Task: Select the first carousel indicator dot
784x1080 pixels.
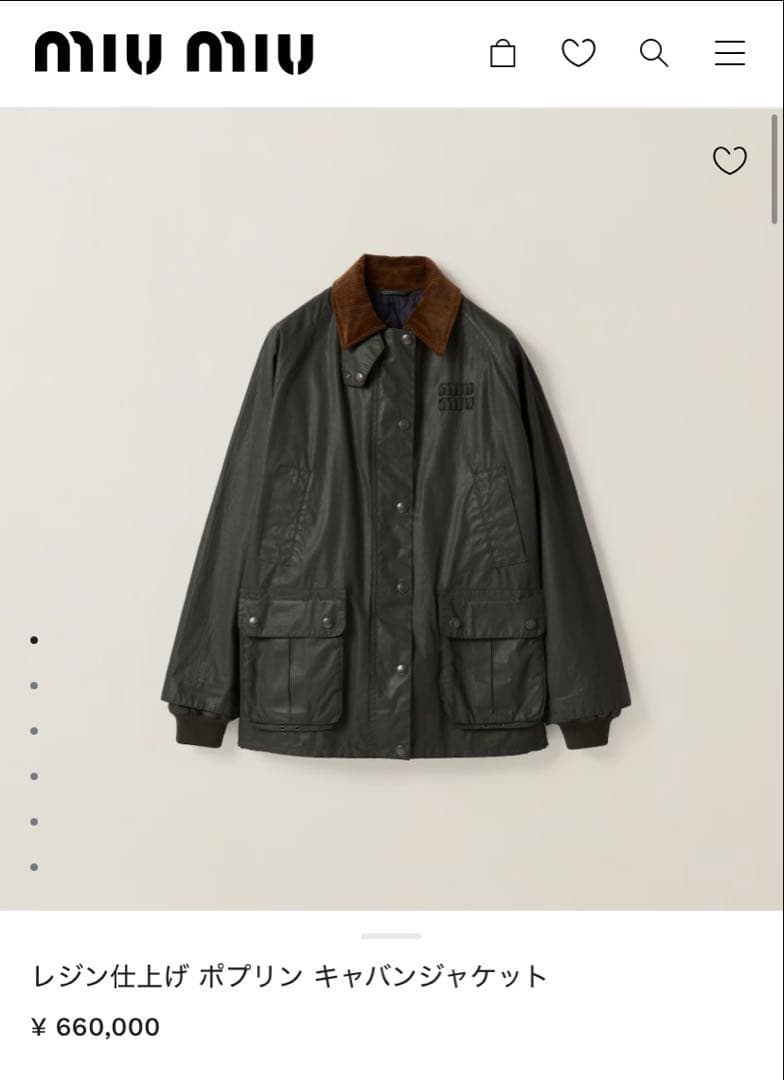Action: pyautogui.click(x=36, y=641)
